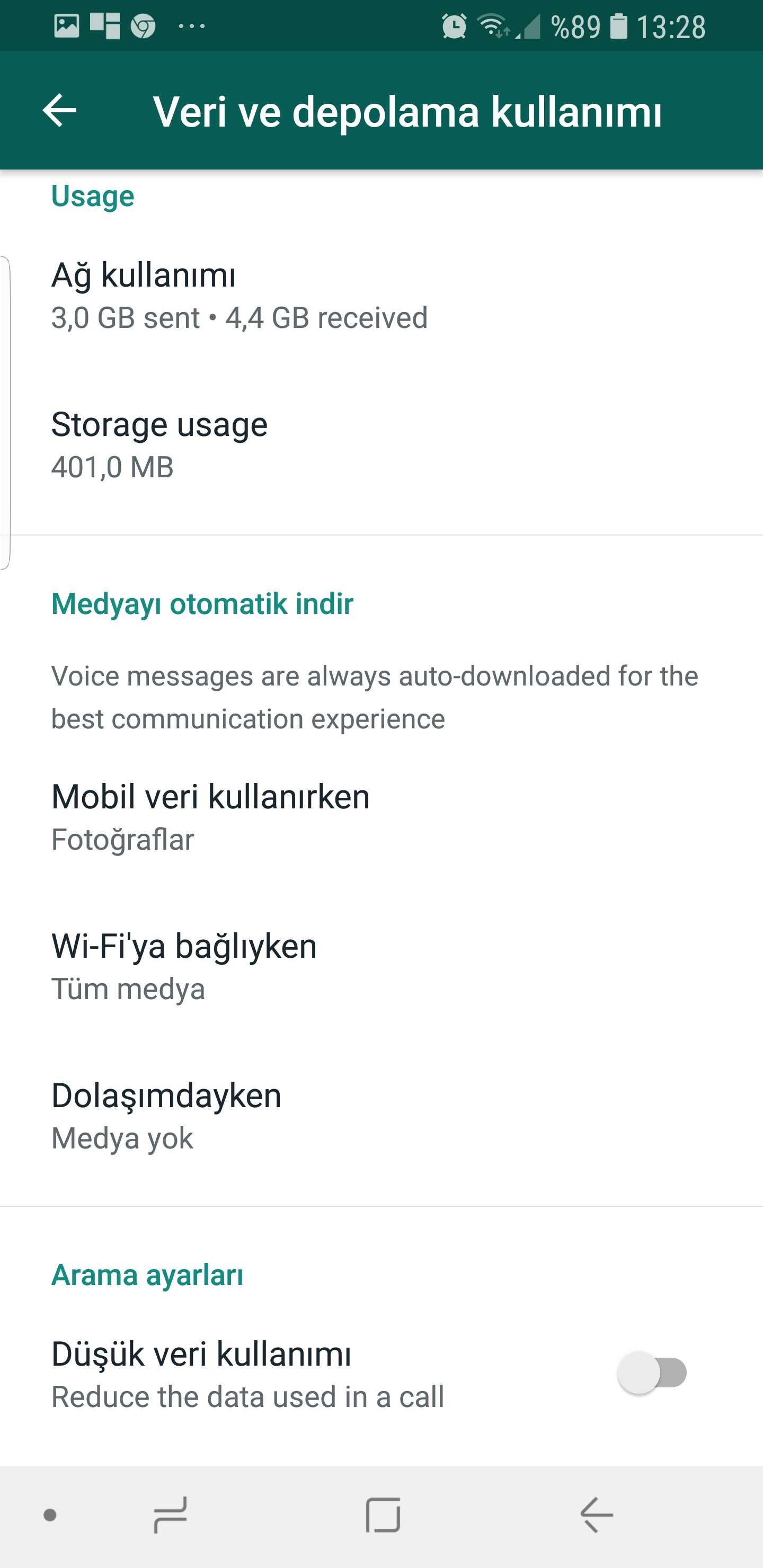Screen dimensions: 763x1568
Task: Open Storage usage details
Action: (381, 446)
